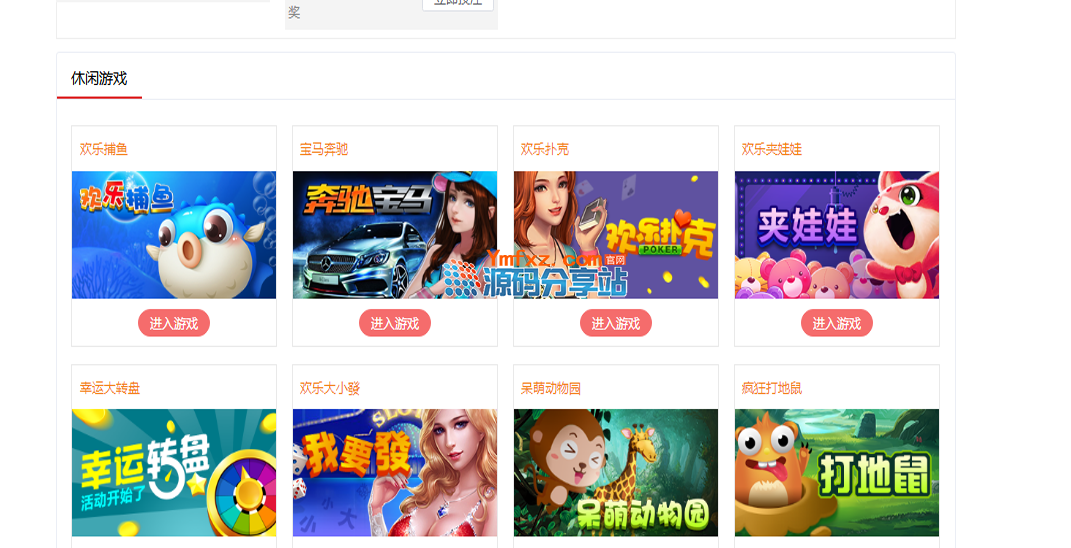Open the 欢乐大小發 game banner
Image resolution: width=1071 pixels, height=548 pixels.
pyautogui.click(x=395, y=472)
